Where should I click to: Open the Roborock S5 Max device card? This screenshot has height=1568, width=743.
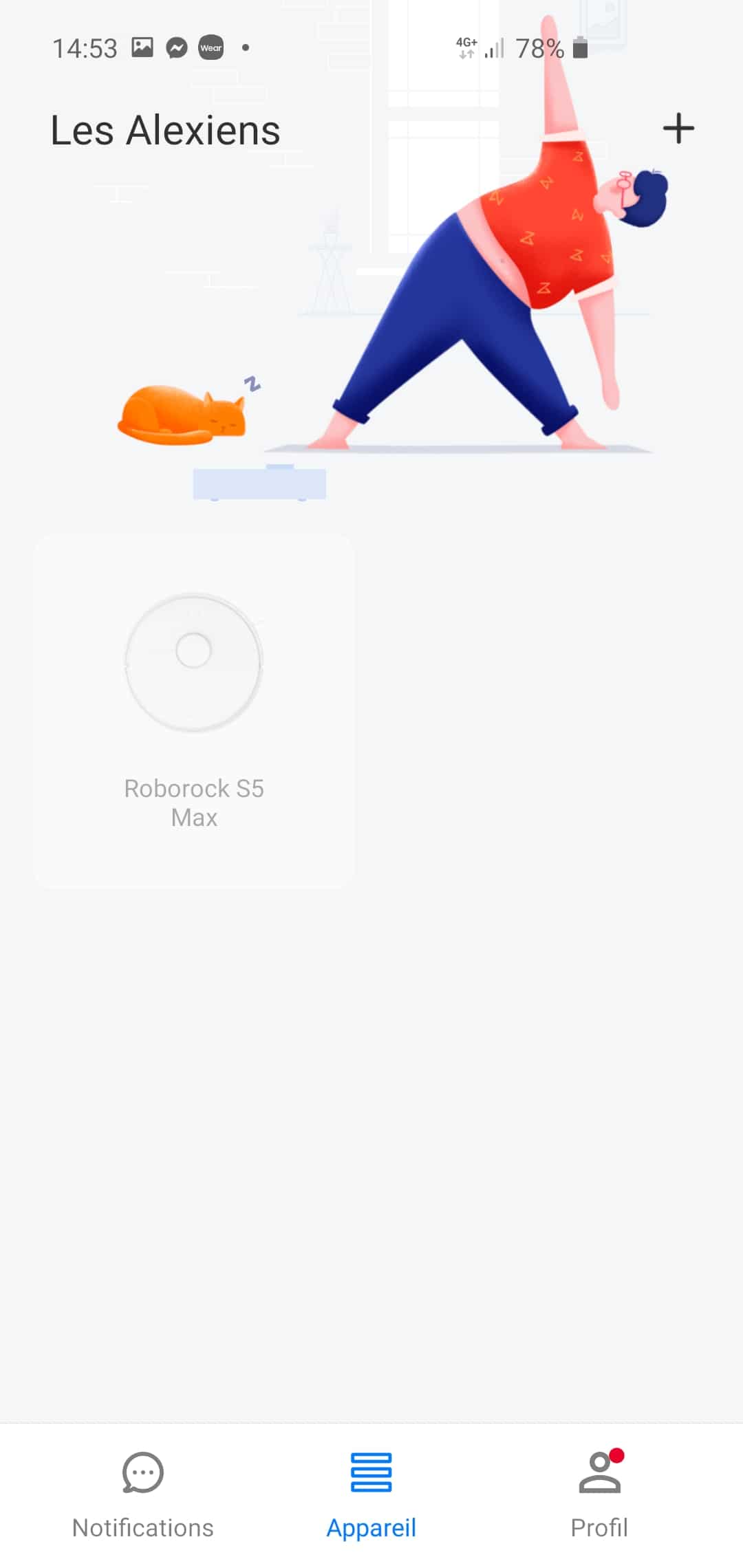click(x=195, y=711)
